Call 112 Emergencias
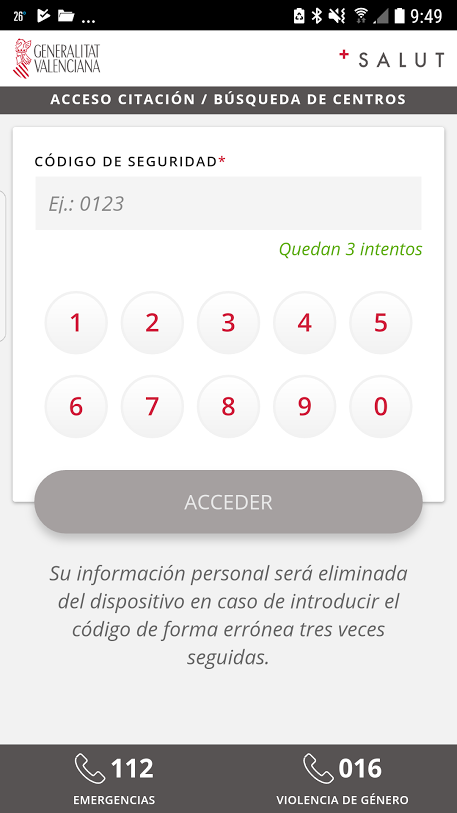 pyautogui.click(x=114, y=779)
